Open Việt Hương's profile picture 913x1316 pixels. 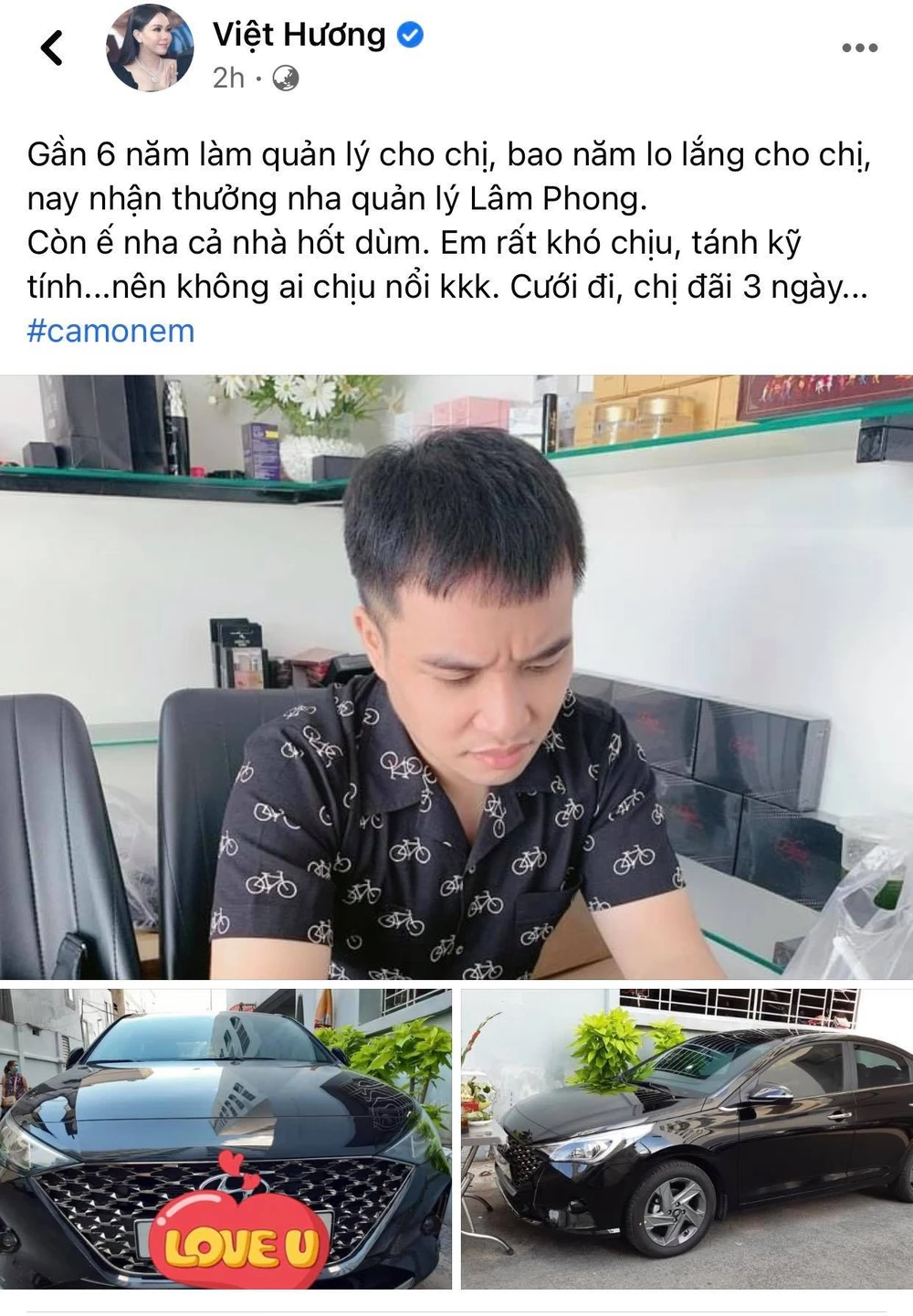tap(151, 52)
